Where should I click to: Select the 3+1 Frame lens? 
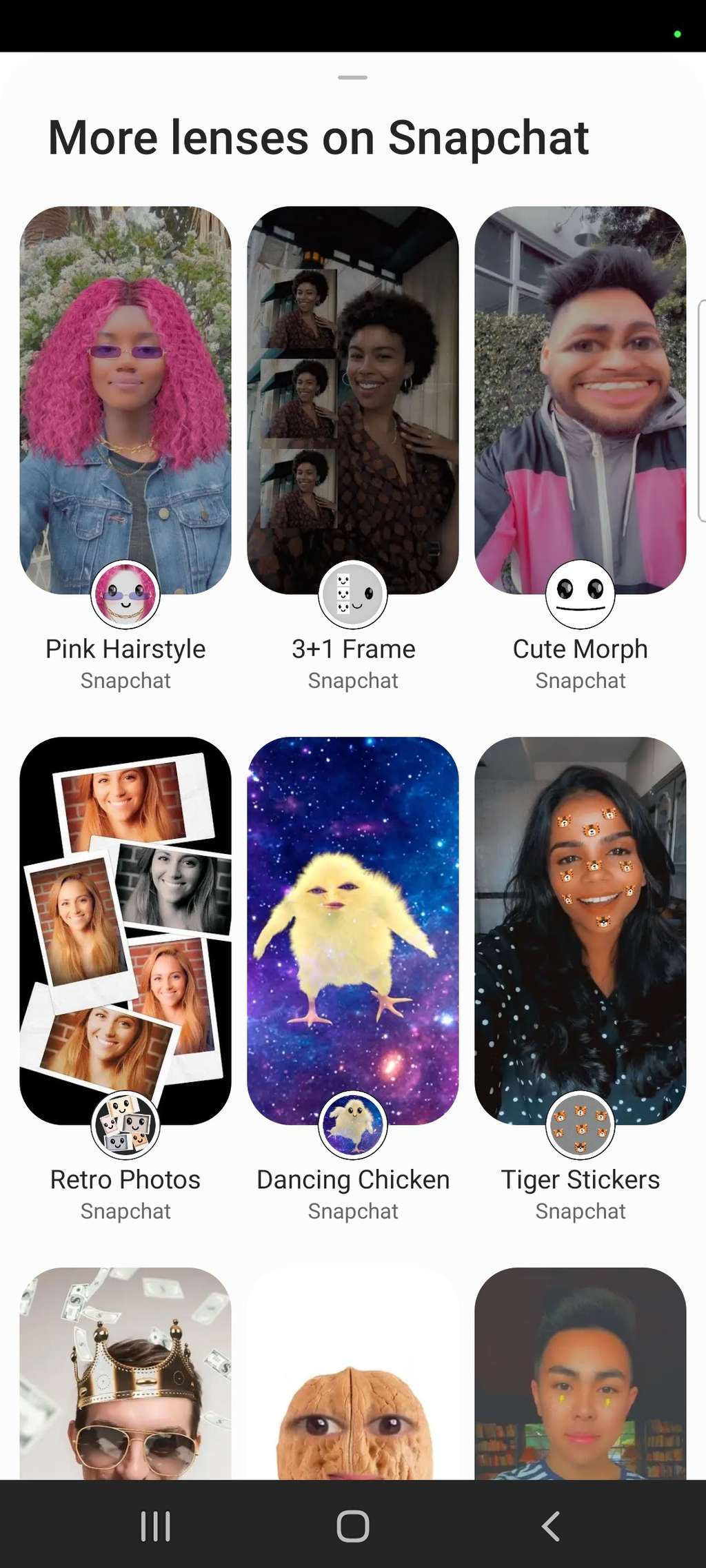pyautogui.click(x=353, y=400)
